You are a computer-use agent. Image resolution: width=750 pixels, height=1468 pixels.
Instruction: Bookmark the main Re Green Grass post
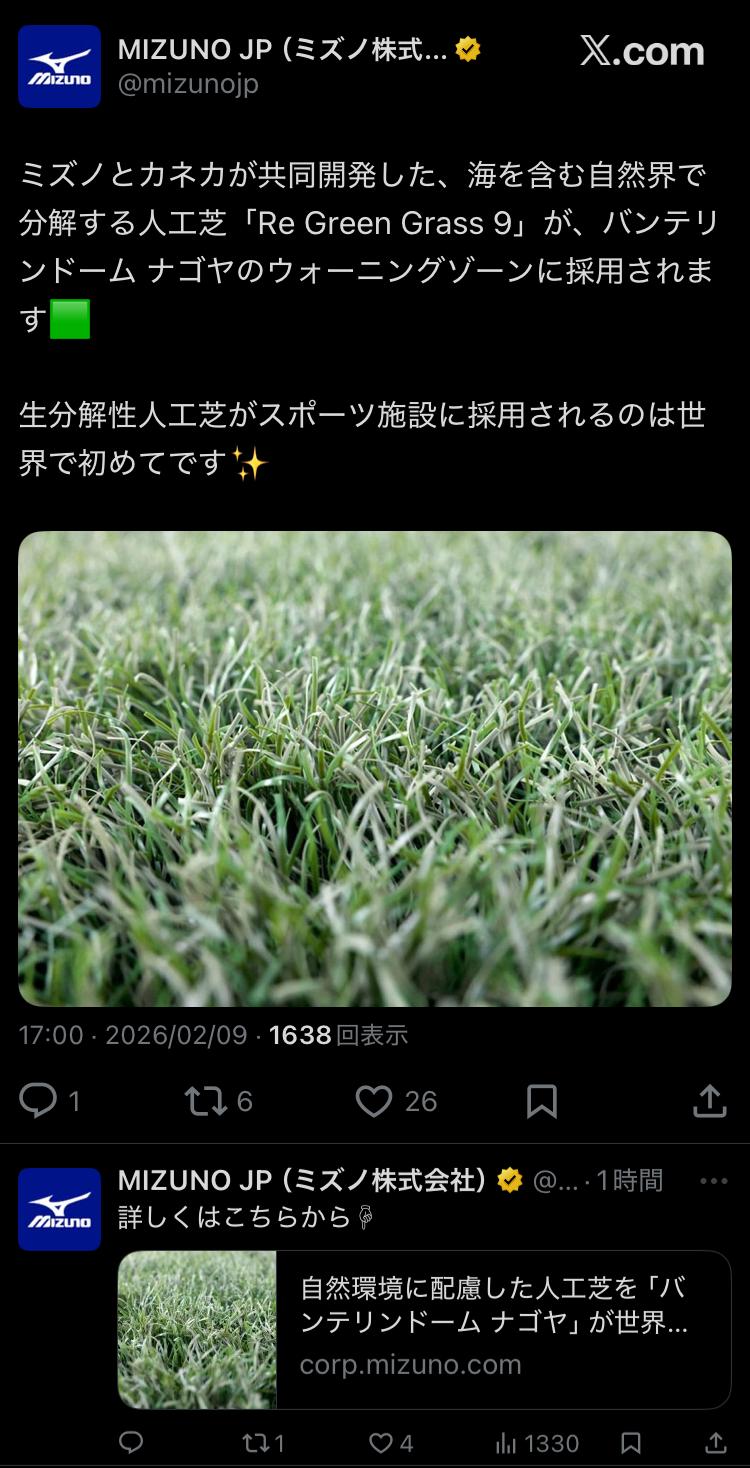click(x=541, y=1101)
